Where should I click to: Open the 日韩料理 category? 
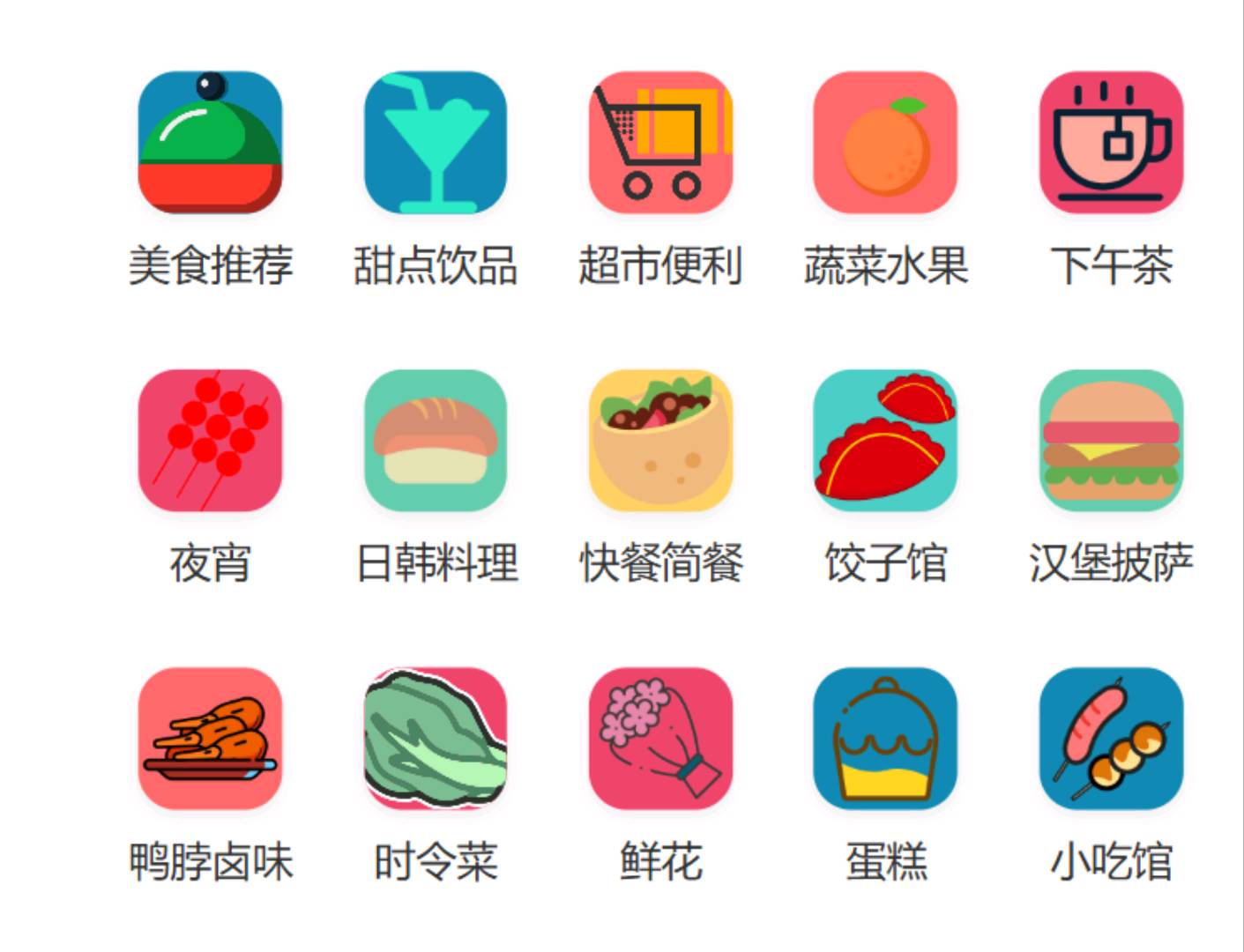tap(435, 441)
